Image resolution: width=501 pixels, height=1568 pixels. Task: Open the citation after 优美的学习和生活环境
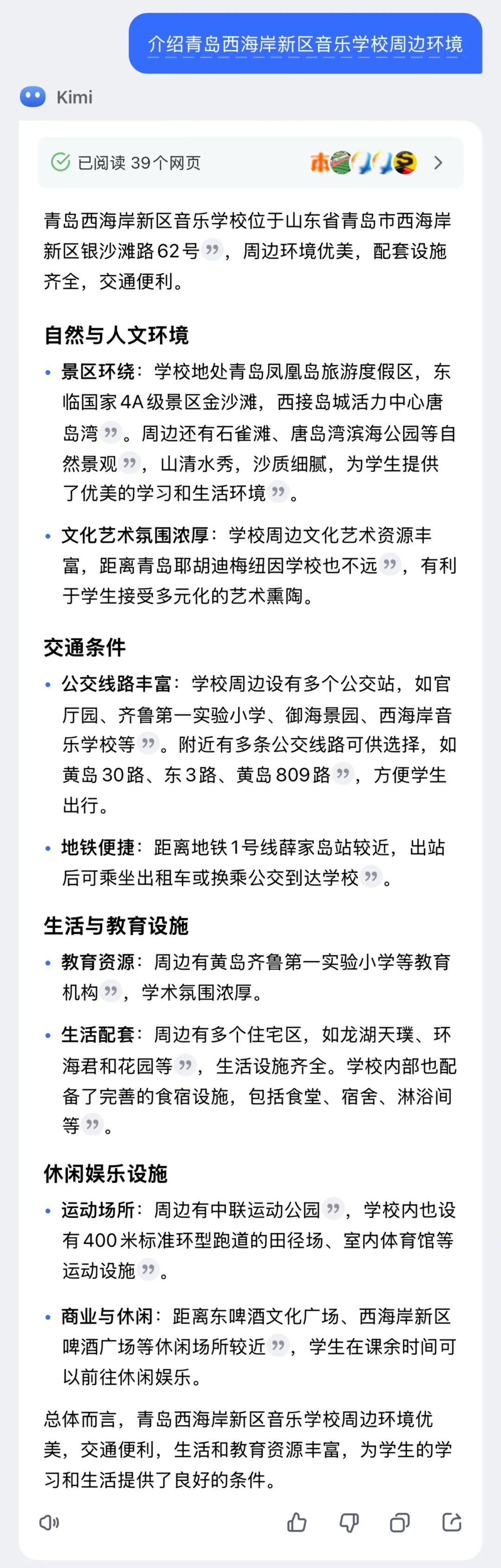pyautogui.click(x=278, y=492)
